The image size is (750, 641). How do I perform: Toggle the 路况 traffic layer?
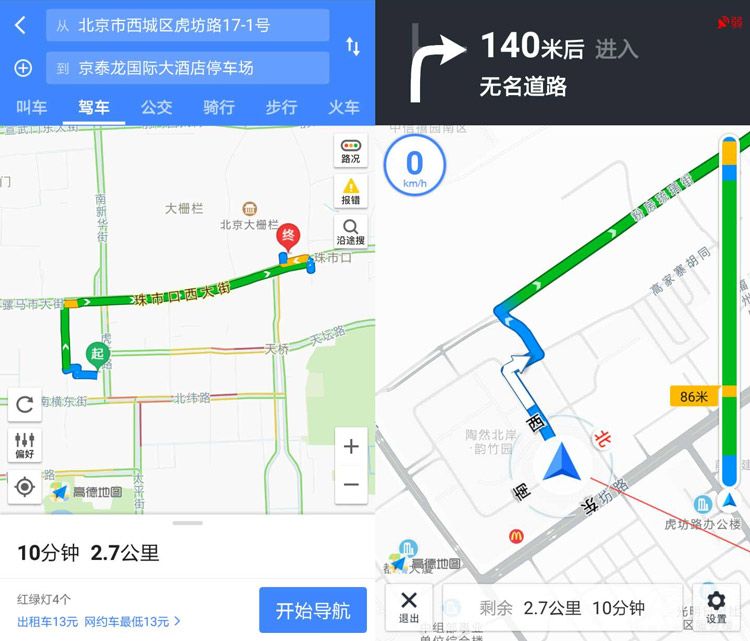(351, 151)
